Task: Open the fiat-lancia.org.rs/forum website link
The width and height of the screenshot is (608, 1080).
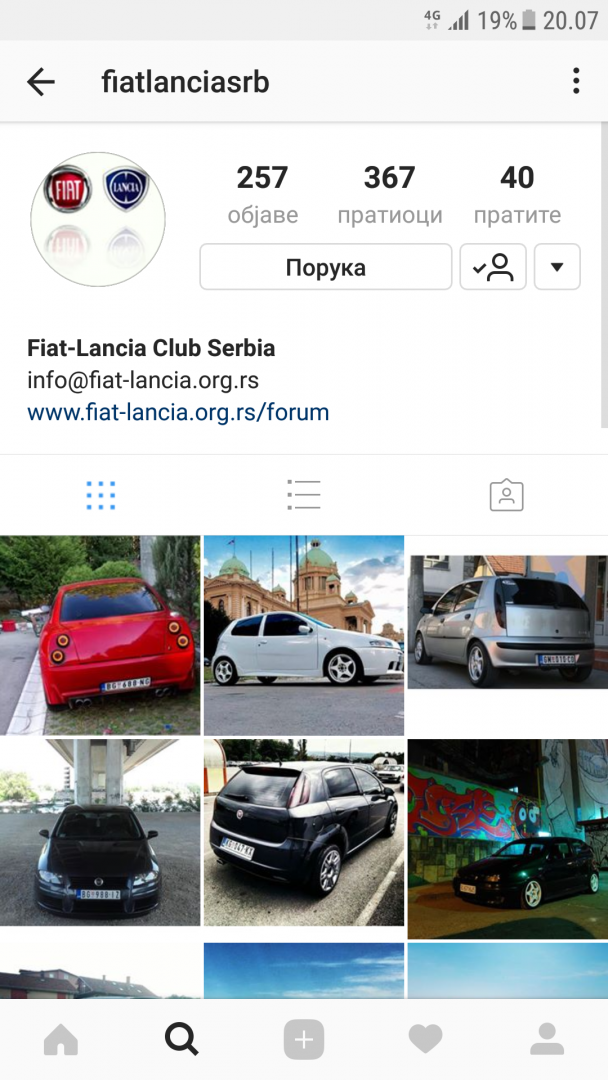Action: tap(178, 413)
